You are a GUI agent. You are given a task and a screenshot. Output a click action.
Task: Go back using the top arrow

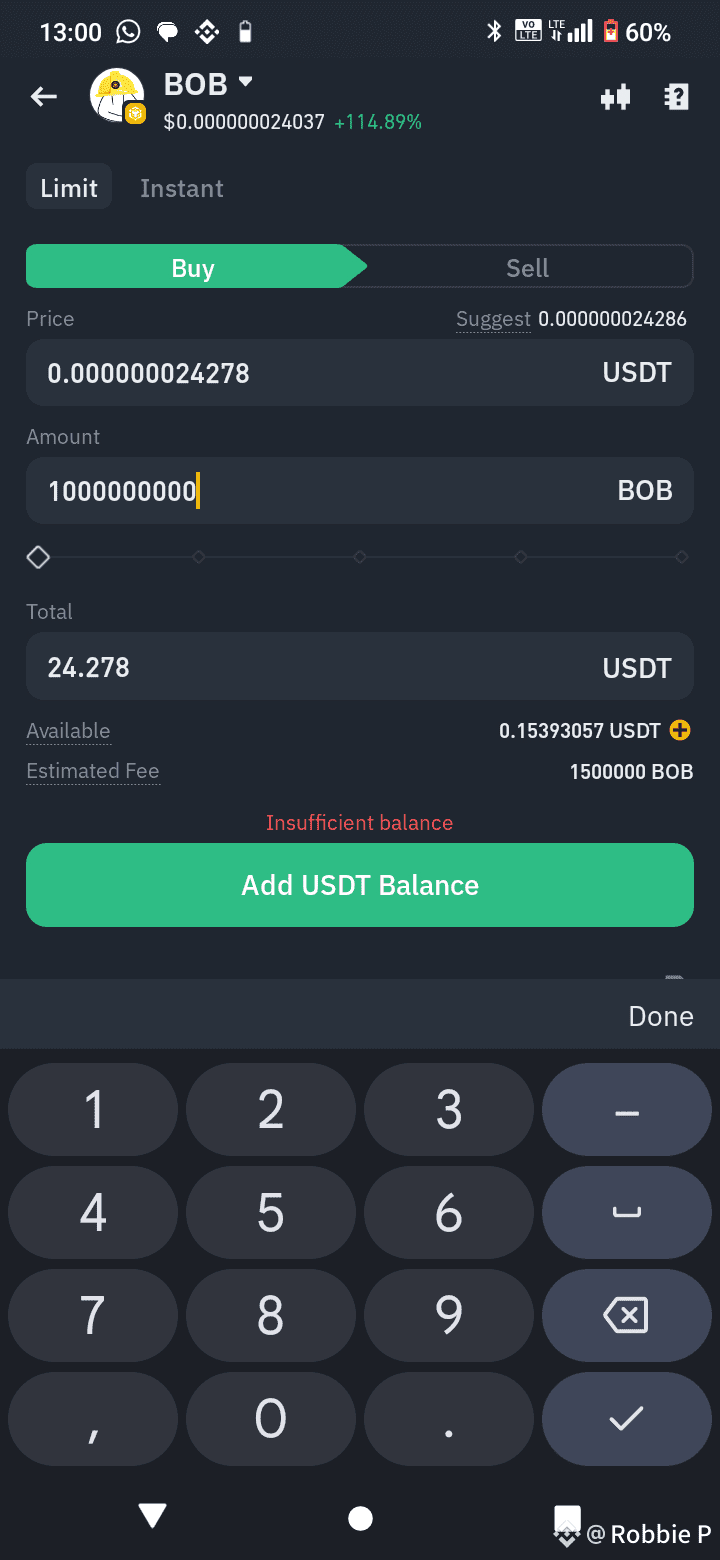coord(43,96)
